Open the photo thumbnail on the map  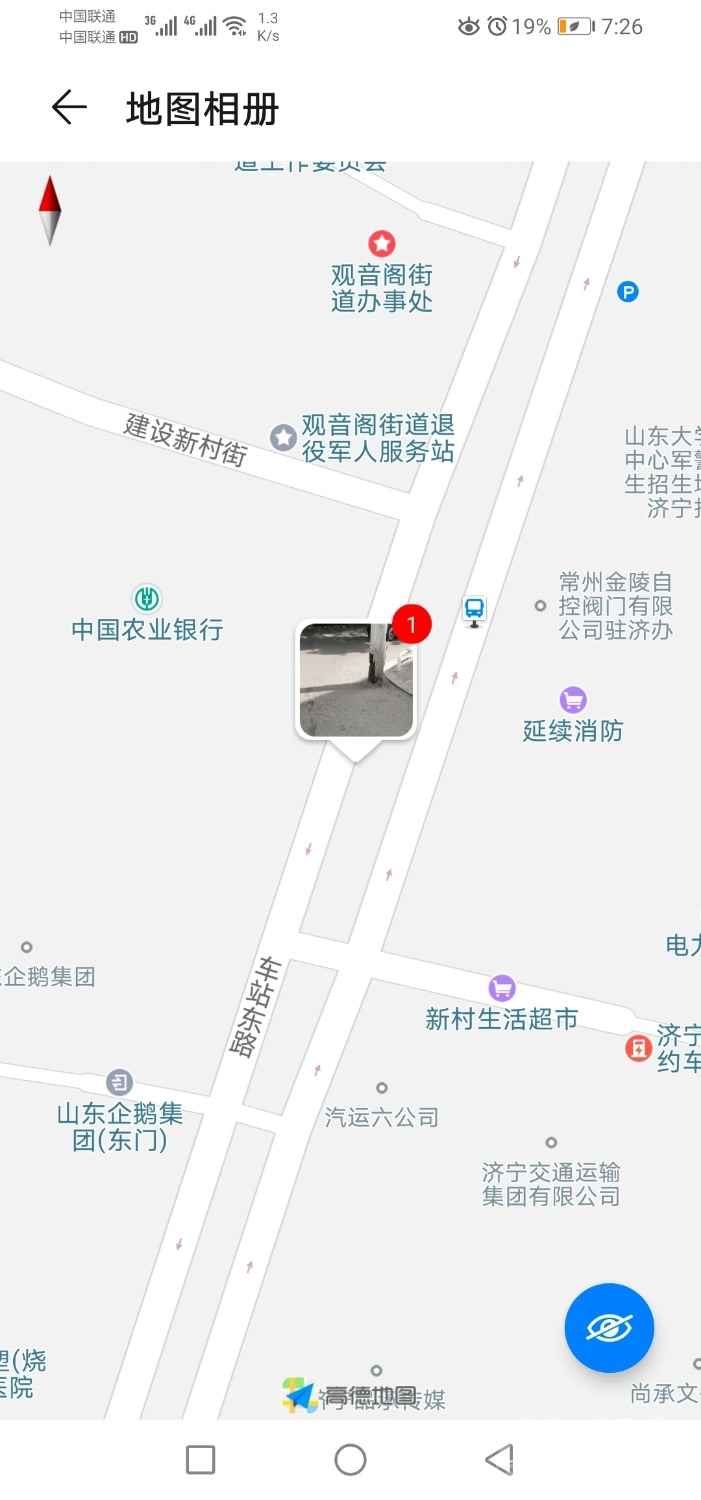click(356, 680)
